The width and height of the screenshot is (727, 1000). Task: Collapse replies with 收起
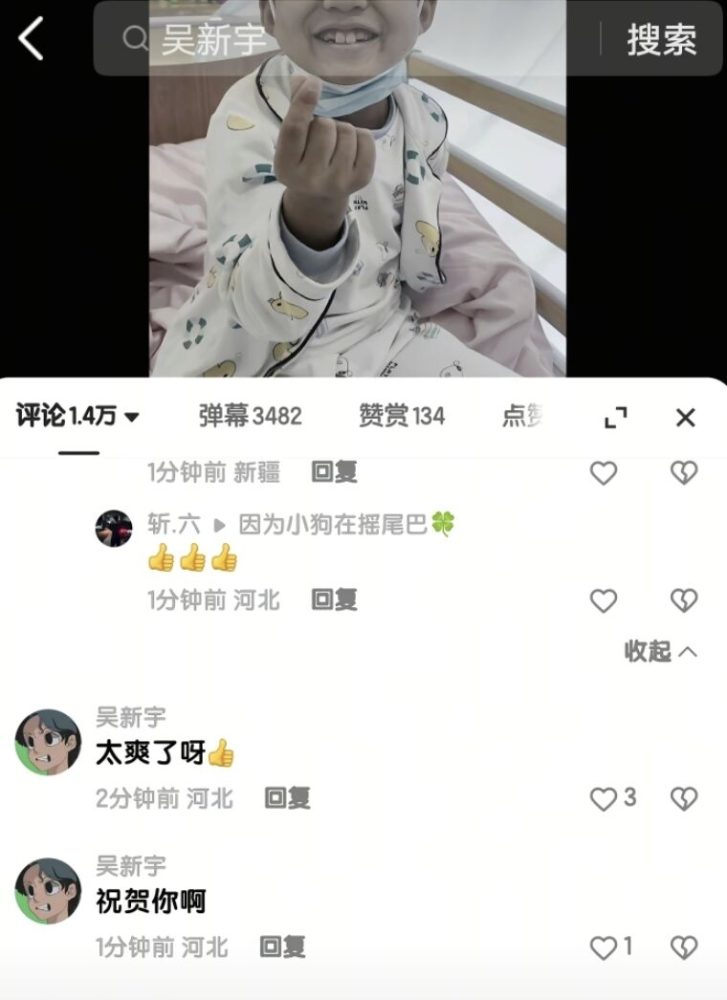tap(660, 652)
